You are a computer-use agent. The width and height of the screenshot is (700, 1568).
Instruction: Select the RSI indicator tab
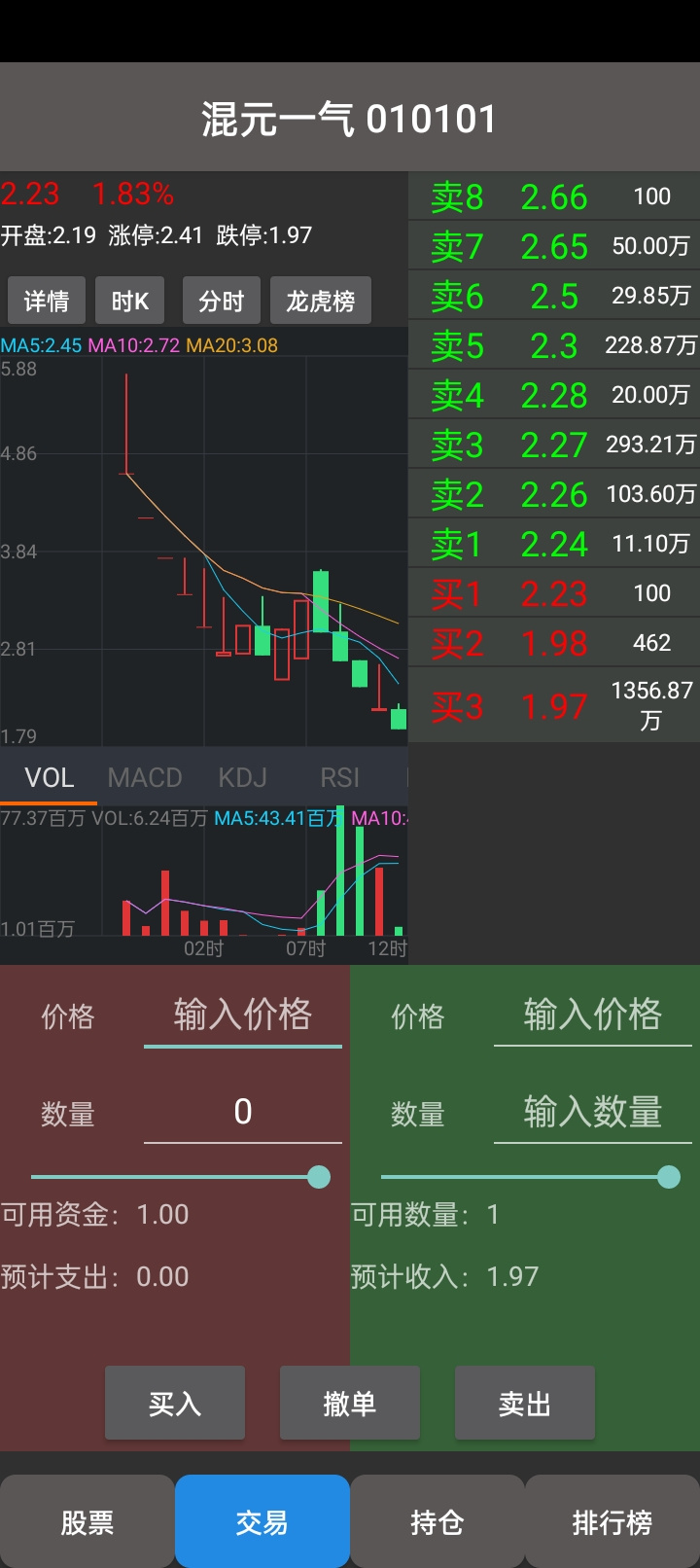[339, 777]
